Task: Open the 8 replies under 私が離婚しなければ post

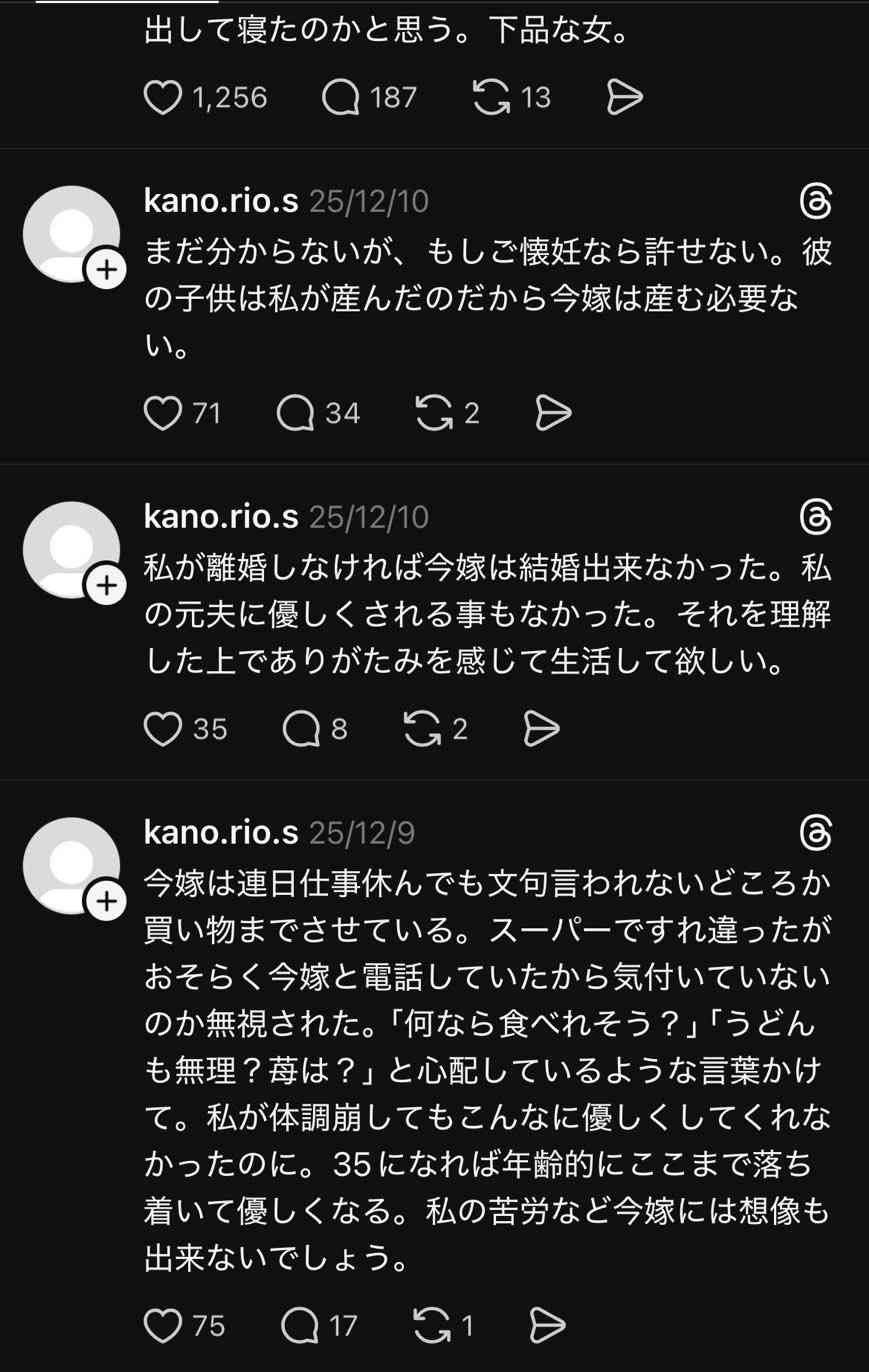Action: 301,730
